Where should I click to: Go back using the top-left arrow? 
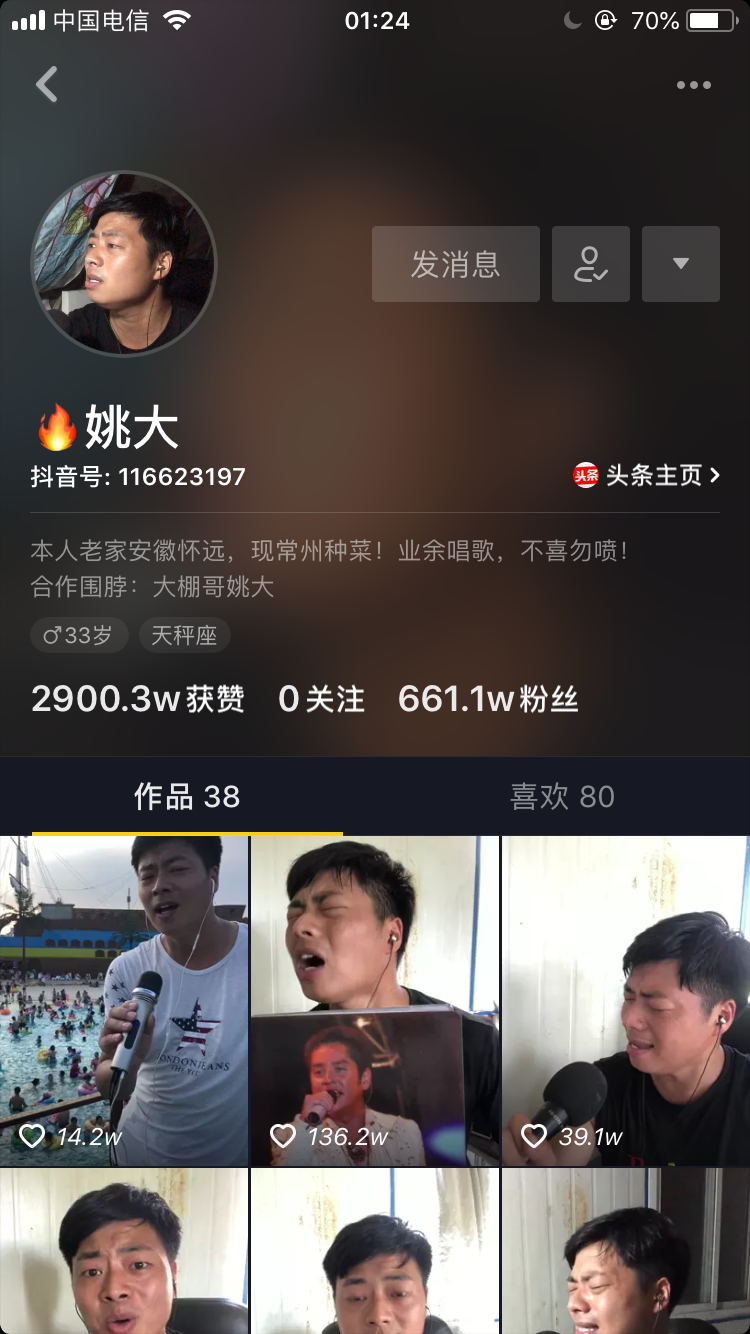click(x=47, y=85)
